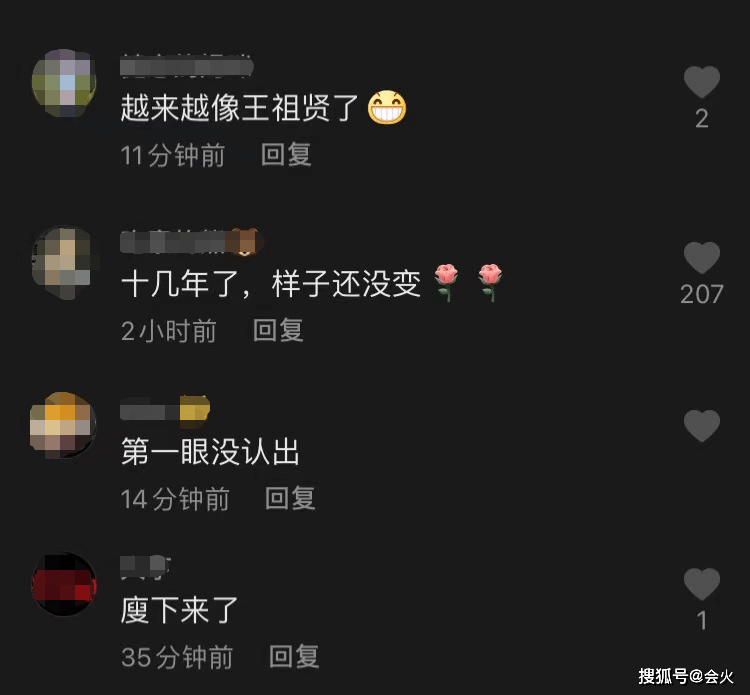Viewport: 750px width, 695px height.
Task: Like the comment '度下来了'
Action: (701, 584)
